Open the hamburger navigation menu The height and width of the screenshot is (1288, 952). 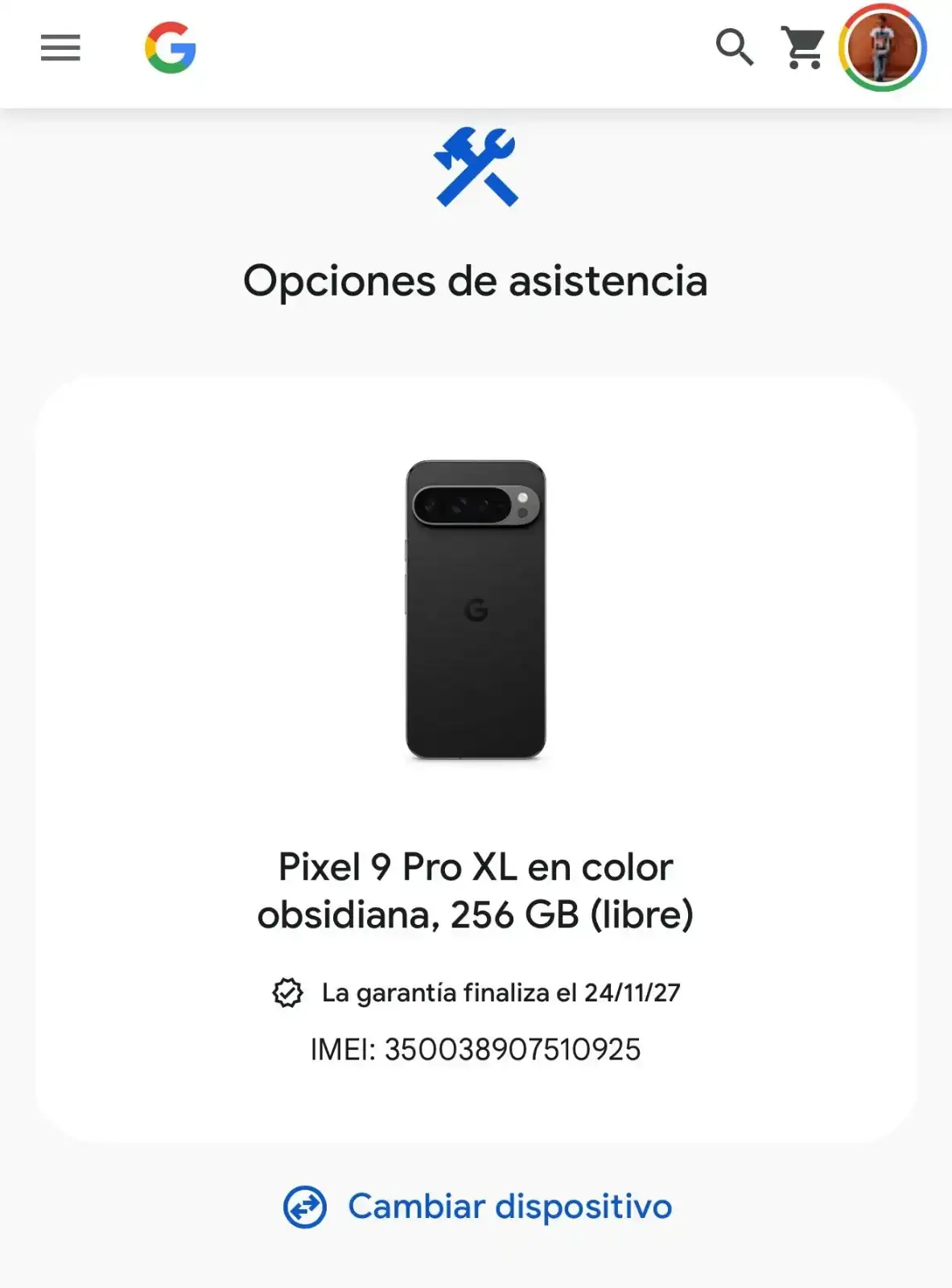click(60, 48)
